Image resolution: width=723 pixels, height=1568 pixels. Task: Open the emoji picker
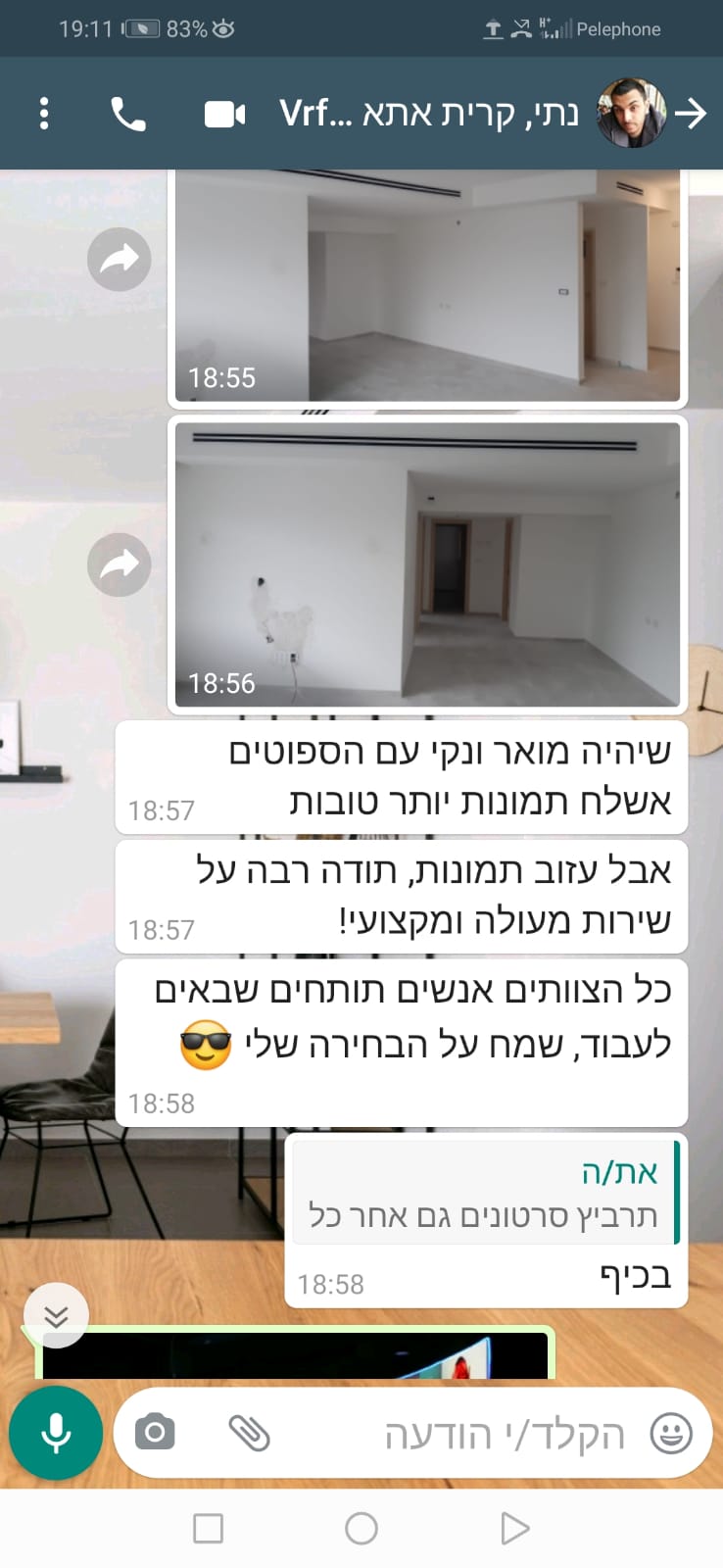[x=671, y=1434]
